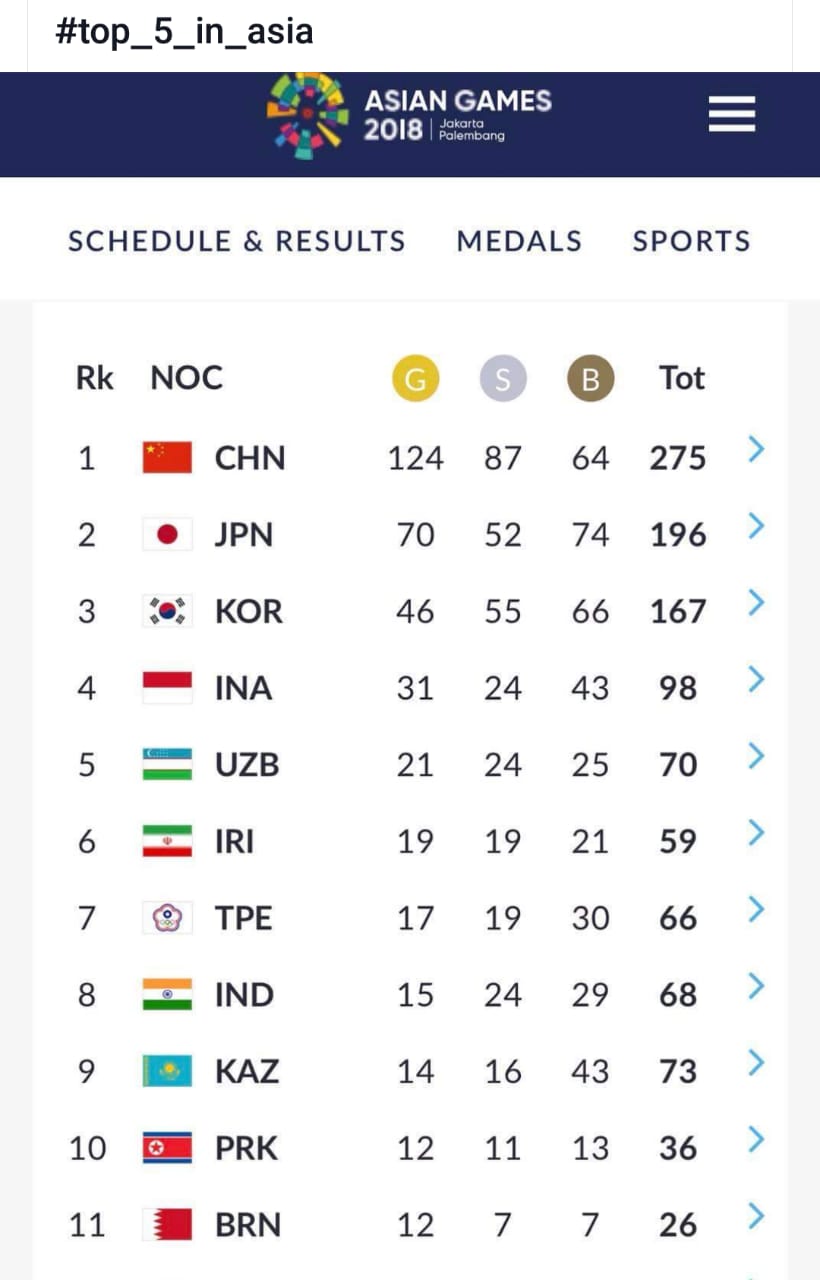Image resolution: width=820 pixels, height=1280 pixels.
Task: View INA medal breakdown
Action: coord(756,680)
